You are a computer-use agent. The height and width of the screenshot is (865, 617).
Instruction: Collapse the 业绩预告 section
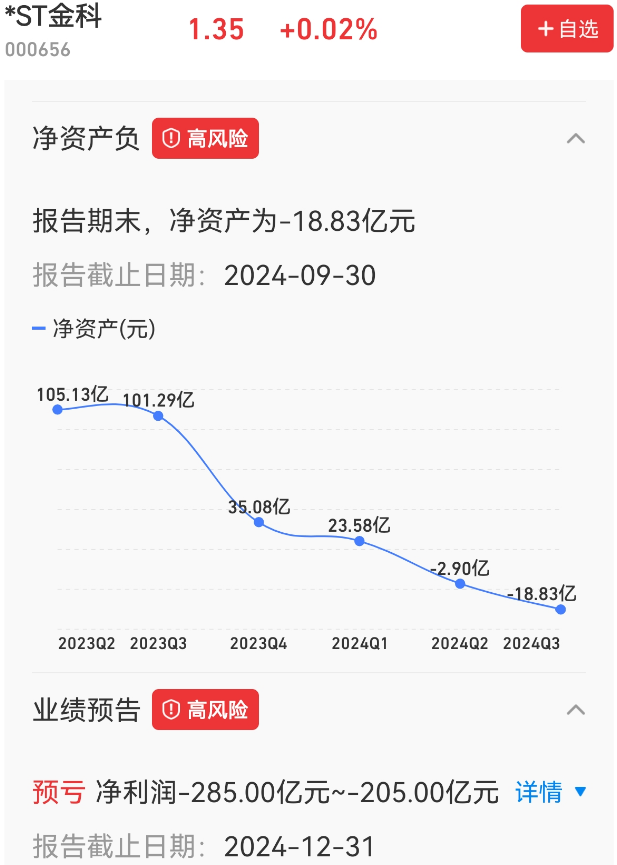[575, 710]
